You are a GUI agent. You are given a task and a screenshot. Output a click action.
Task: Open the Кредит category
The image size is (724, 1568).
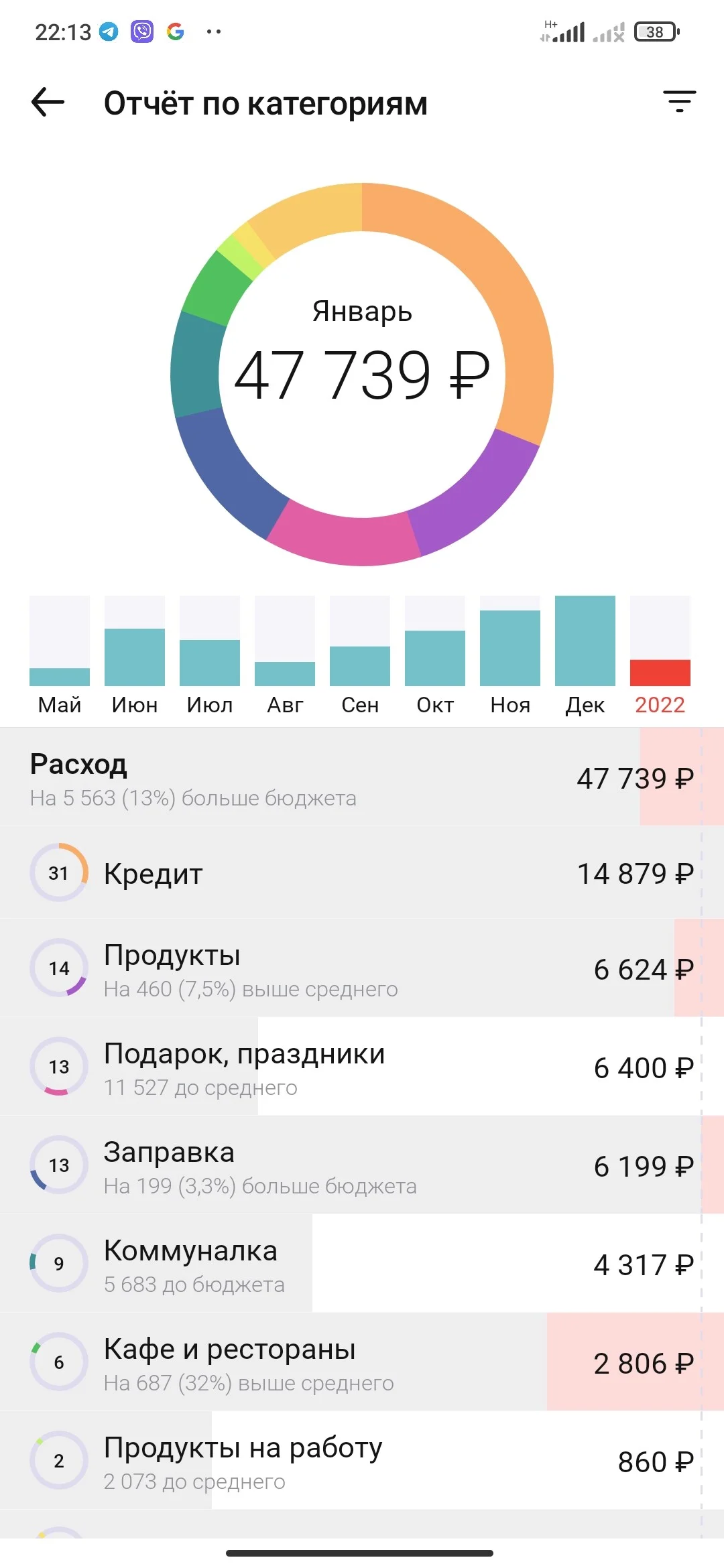tap(362, 873)
